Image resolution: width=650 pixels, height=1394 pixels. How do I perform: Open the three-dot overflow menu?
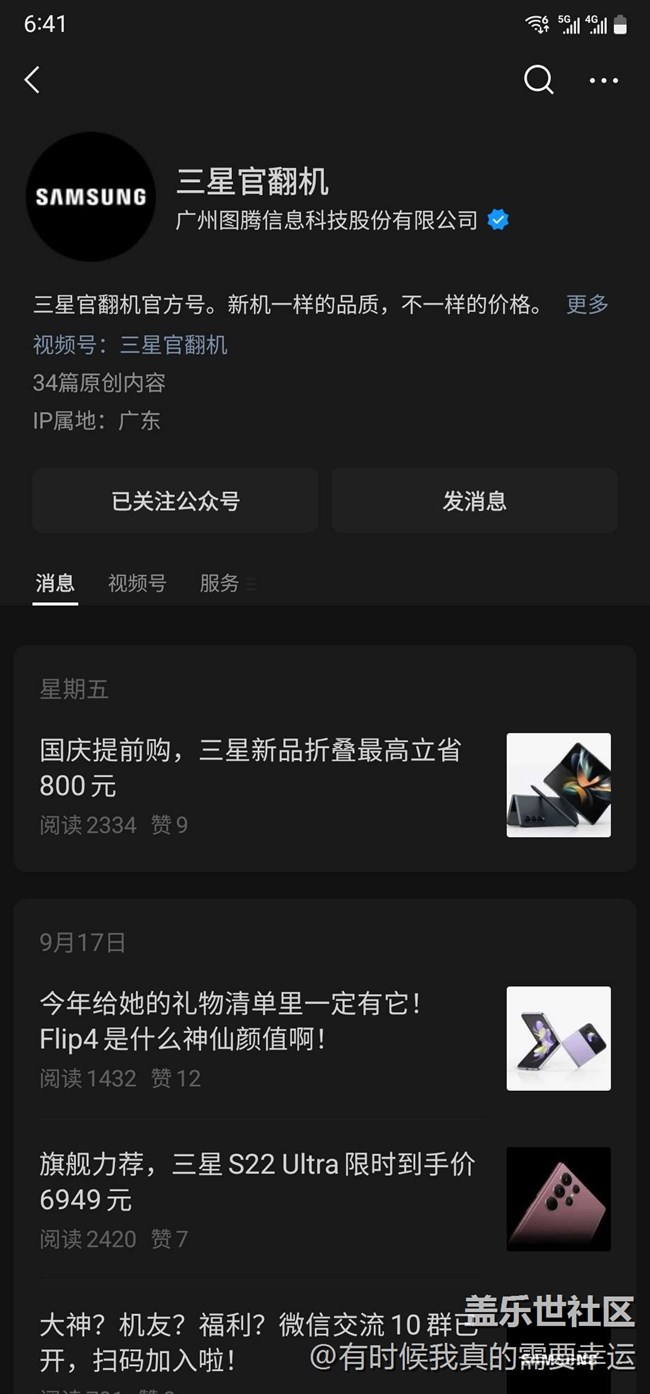[x=604, y=81]
